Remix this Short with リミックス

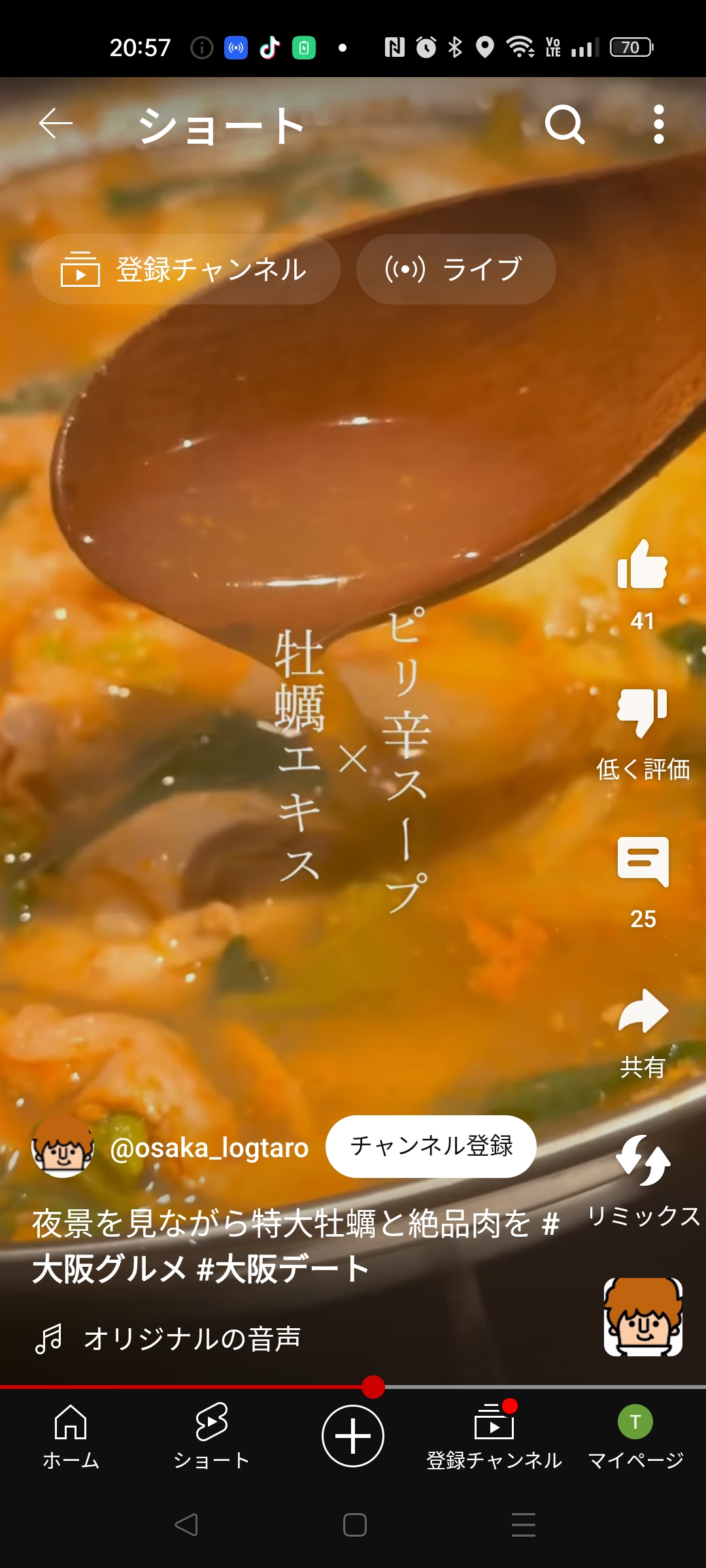tap(643, 1160)
